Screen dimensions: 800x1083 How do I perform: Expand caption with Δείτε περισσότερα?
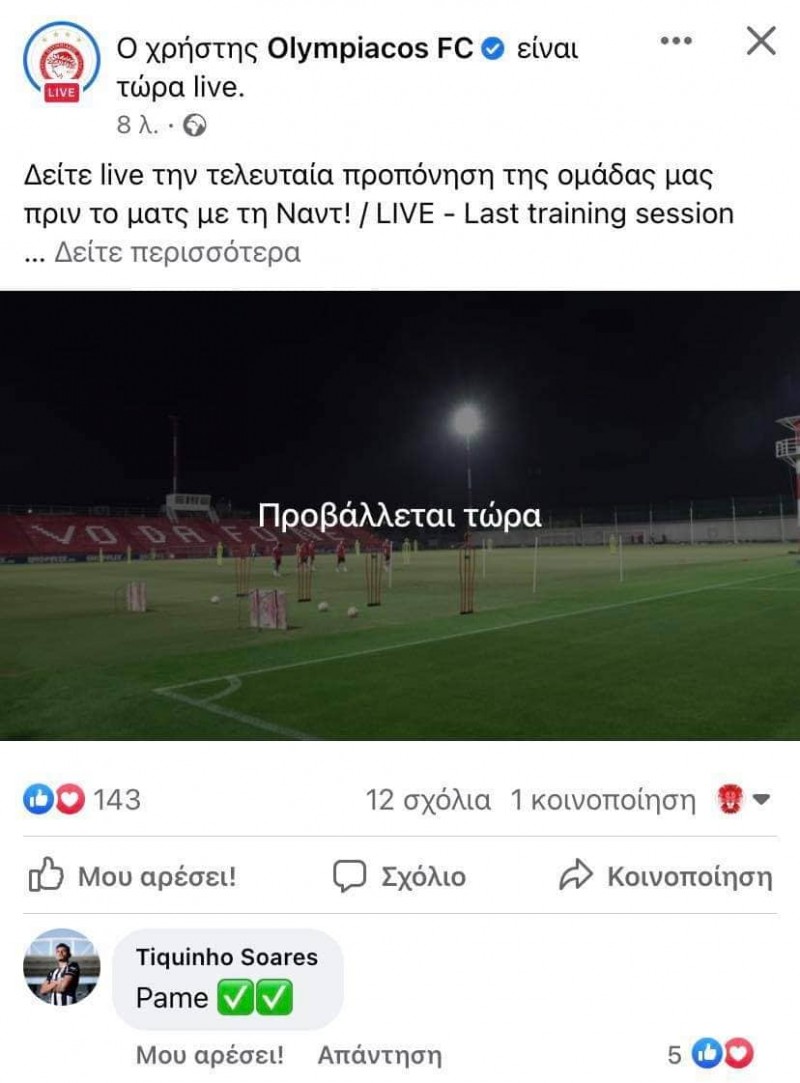(176, 253)
